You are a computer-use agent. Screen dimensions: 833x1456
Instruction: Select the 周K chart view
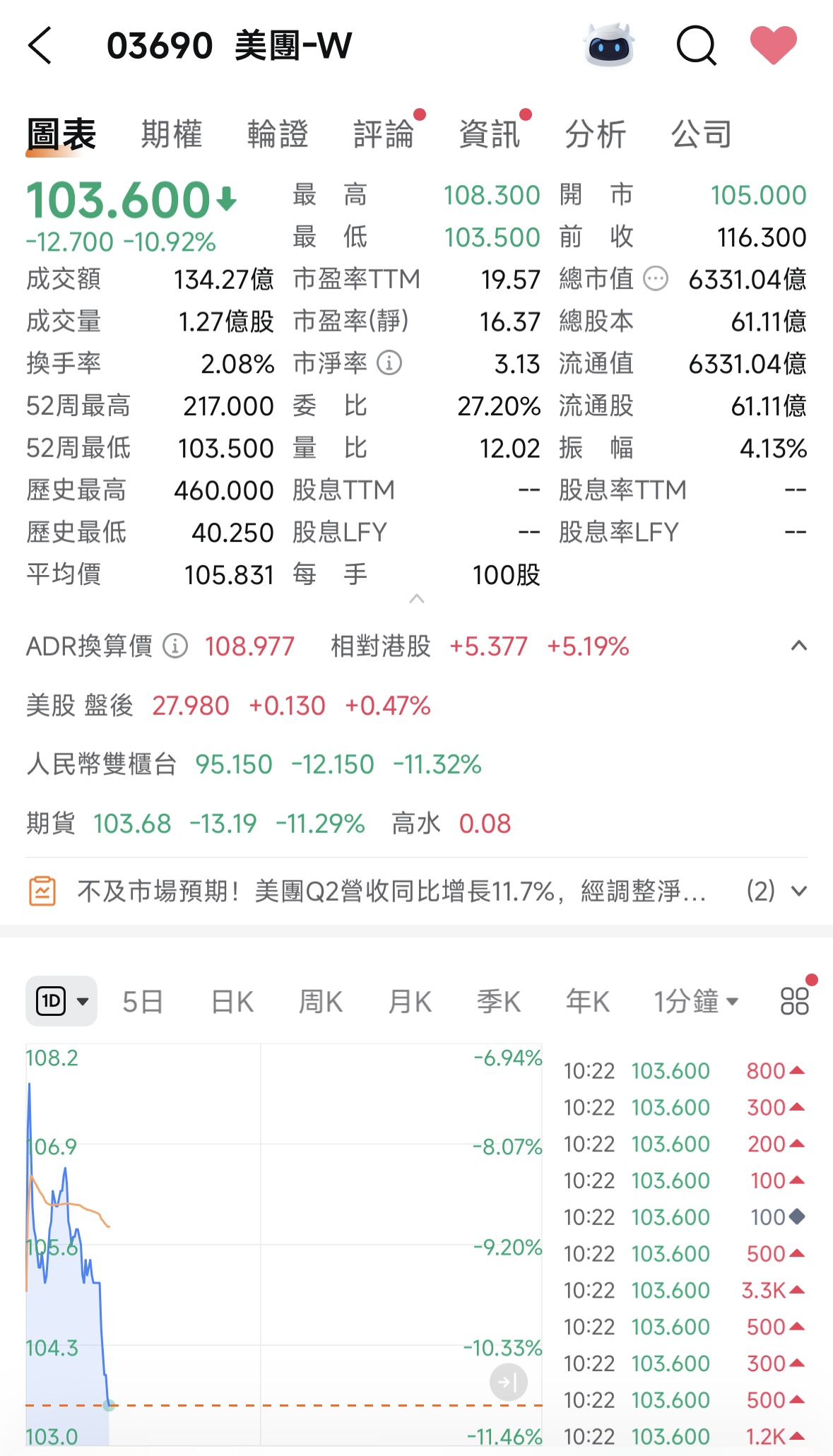tap(320, 1001)
